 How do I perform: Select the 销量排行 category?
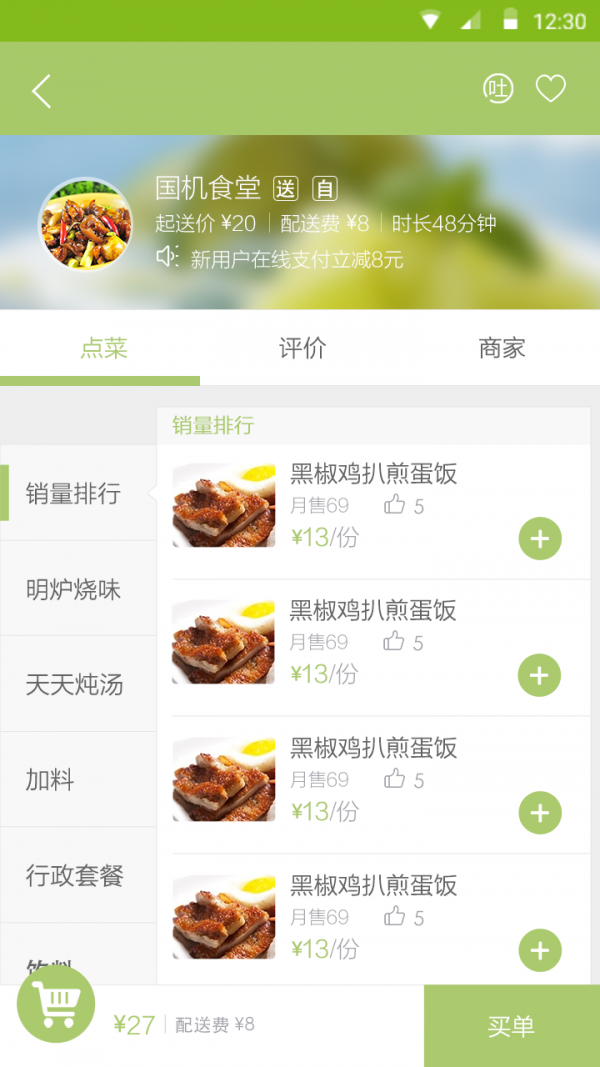74,493
